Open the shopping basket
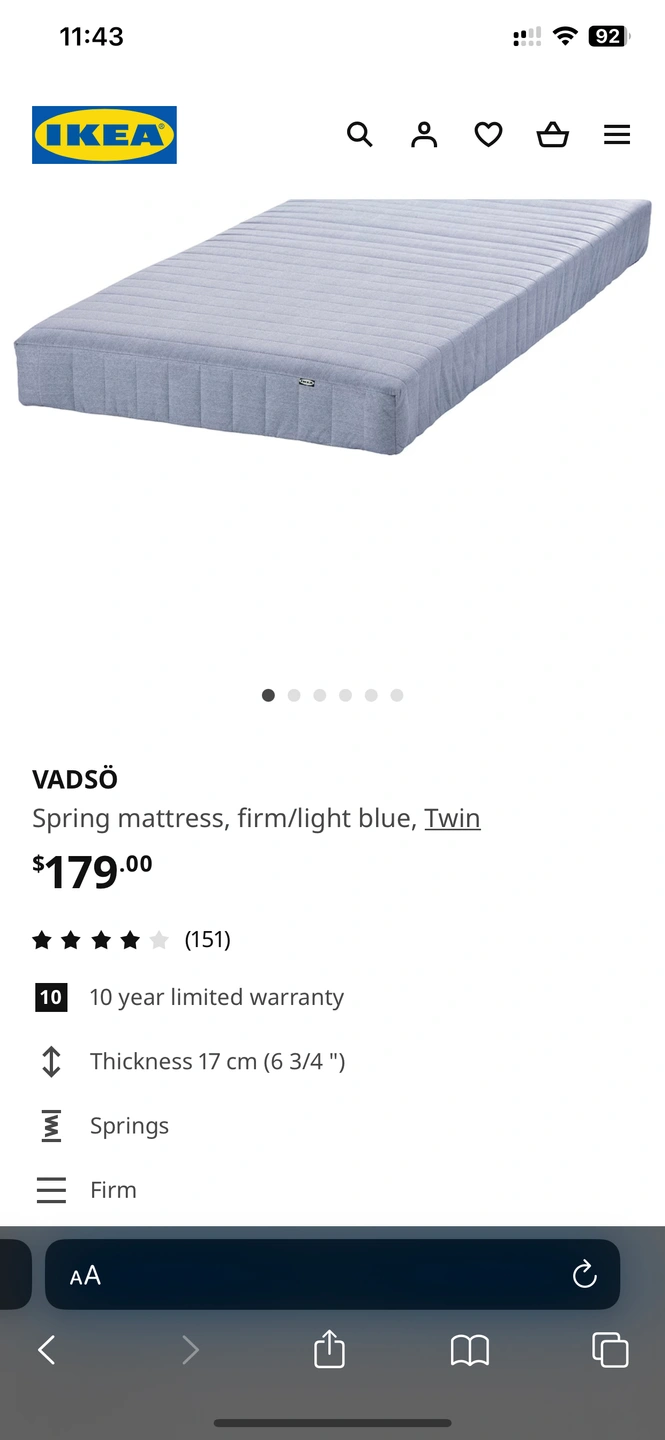Image resolution: width=665 pixels, height=1440 pixels. tap(552, 134)
